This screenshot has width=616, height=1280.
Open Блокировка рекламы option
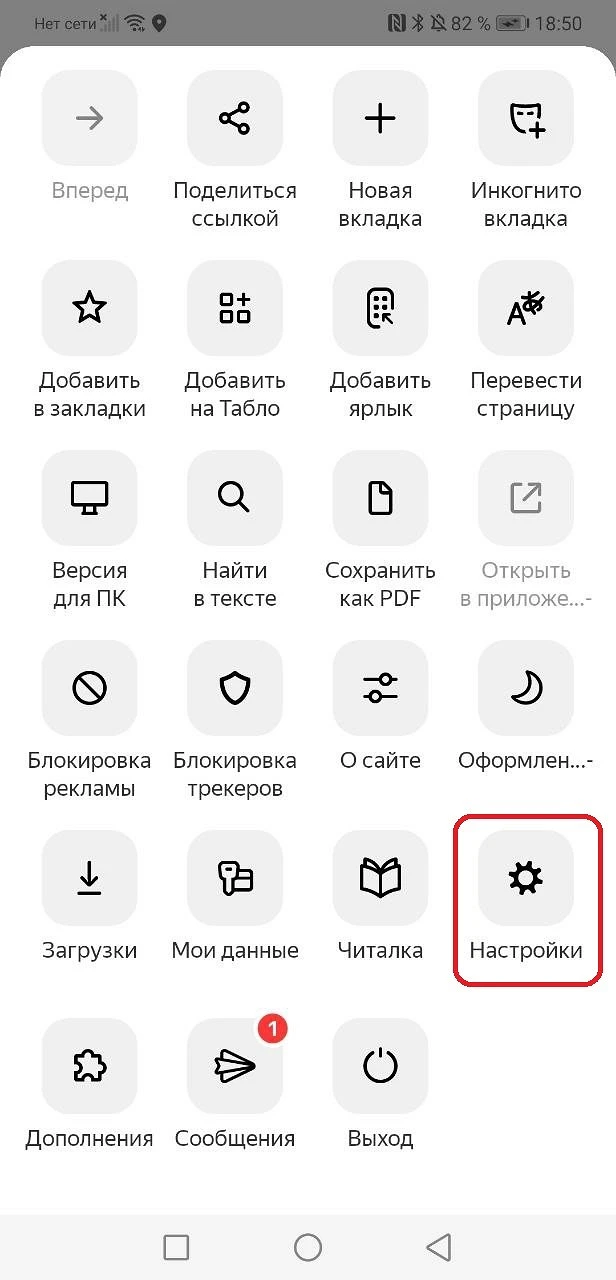[x=90, y=689]
